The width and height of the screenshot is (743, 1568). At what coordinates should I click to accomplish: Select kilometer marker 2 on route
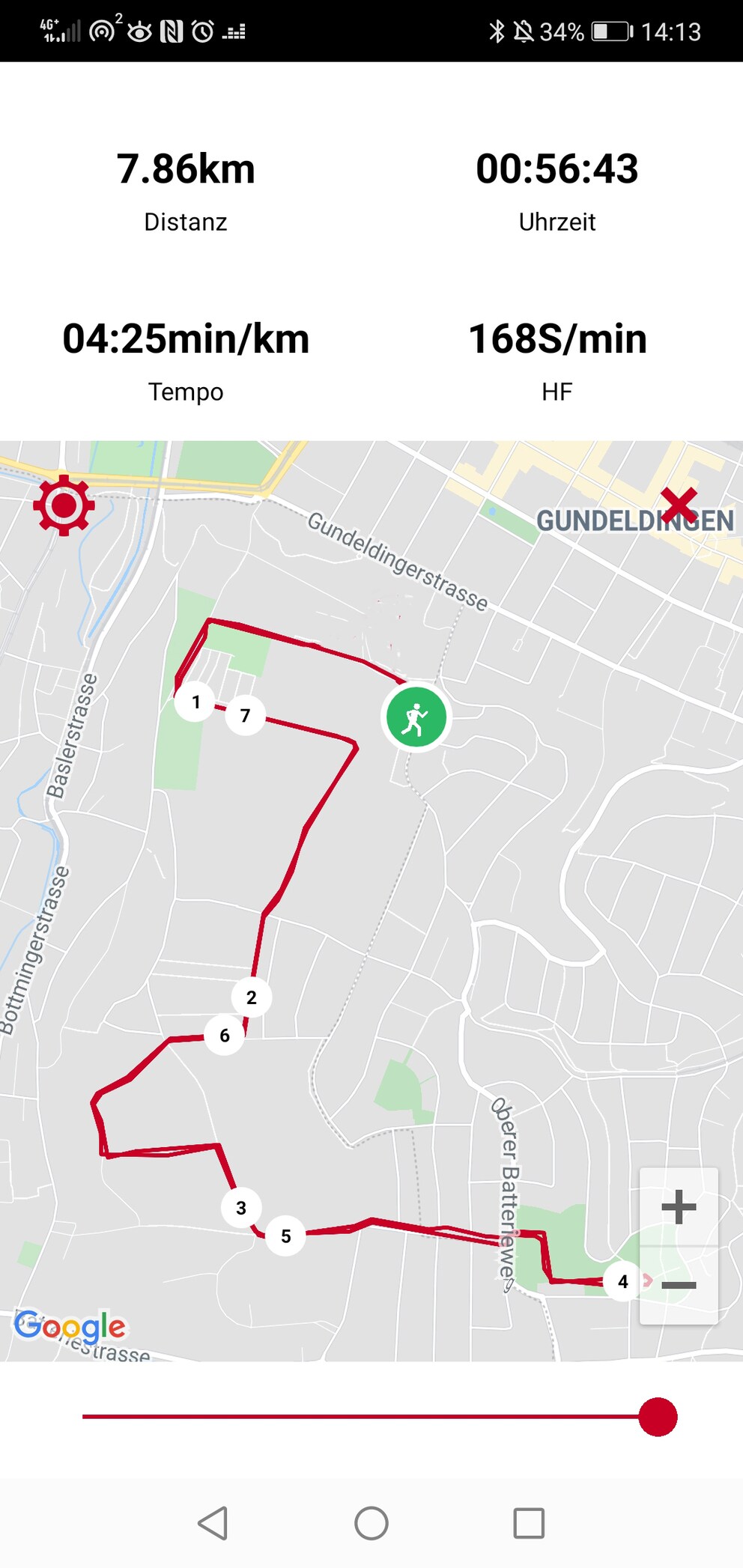(252, 997)
